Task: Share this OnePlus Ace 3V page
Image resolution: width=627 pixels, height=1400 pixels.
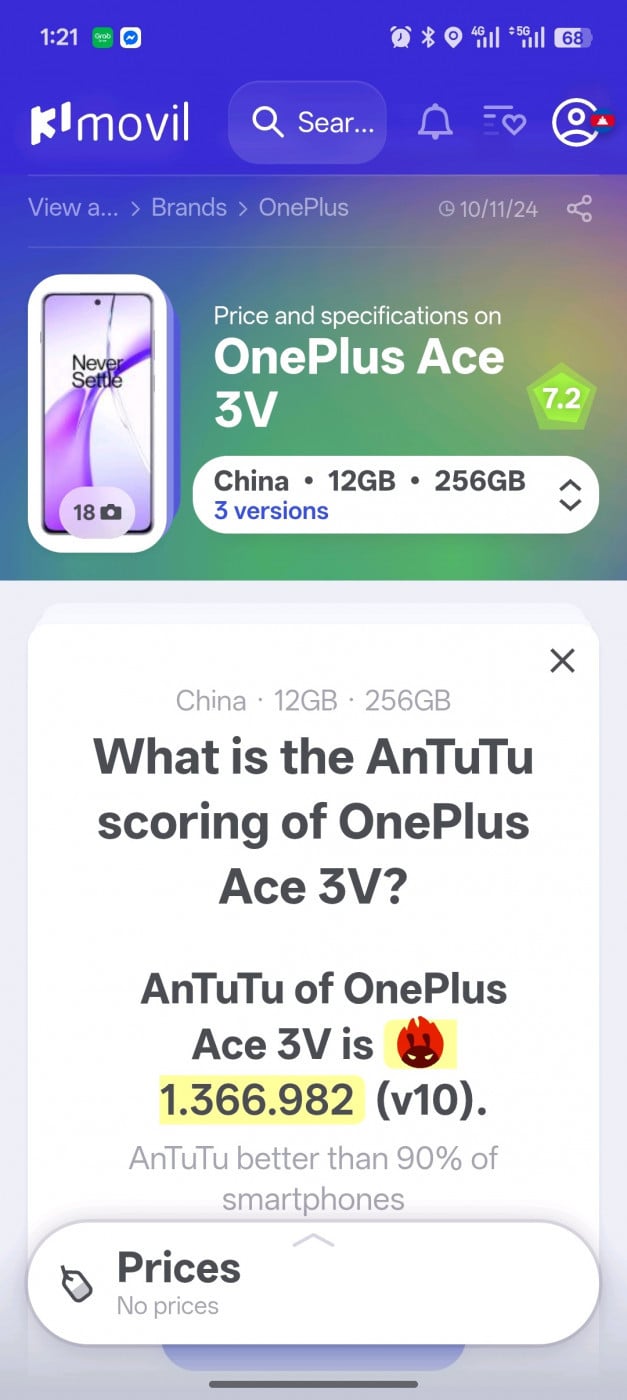Action: (x=579, y=209)
